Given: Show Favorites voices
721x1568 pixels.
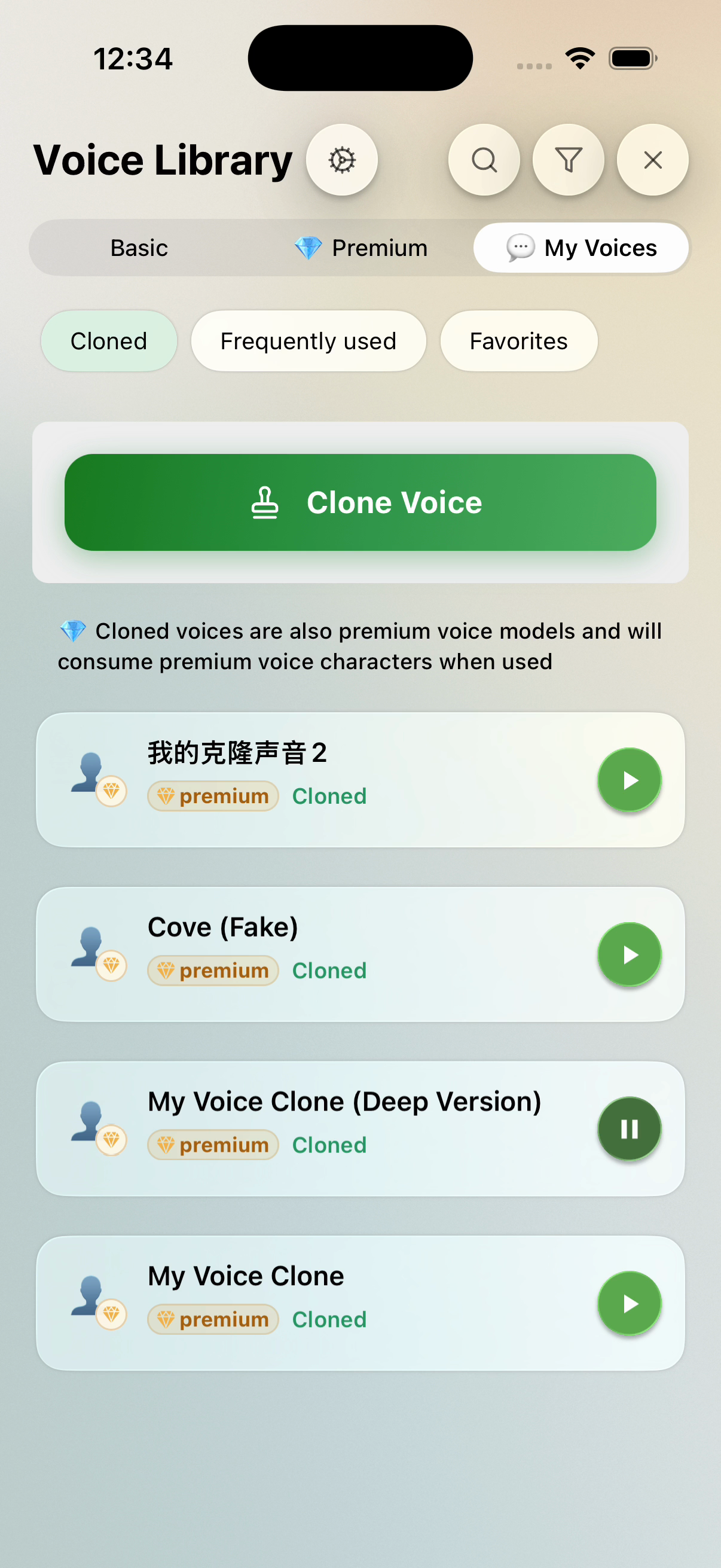Looking at the screenshot, I should point(518,341).
